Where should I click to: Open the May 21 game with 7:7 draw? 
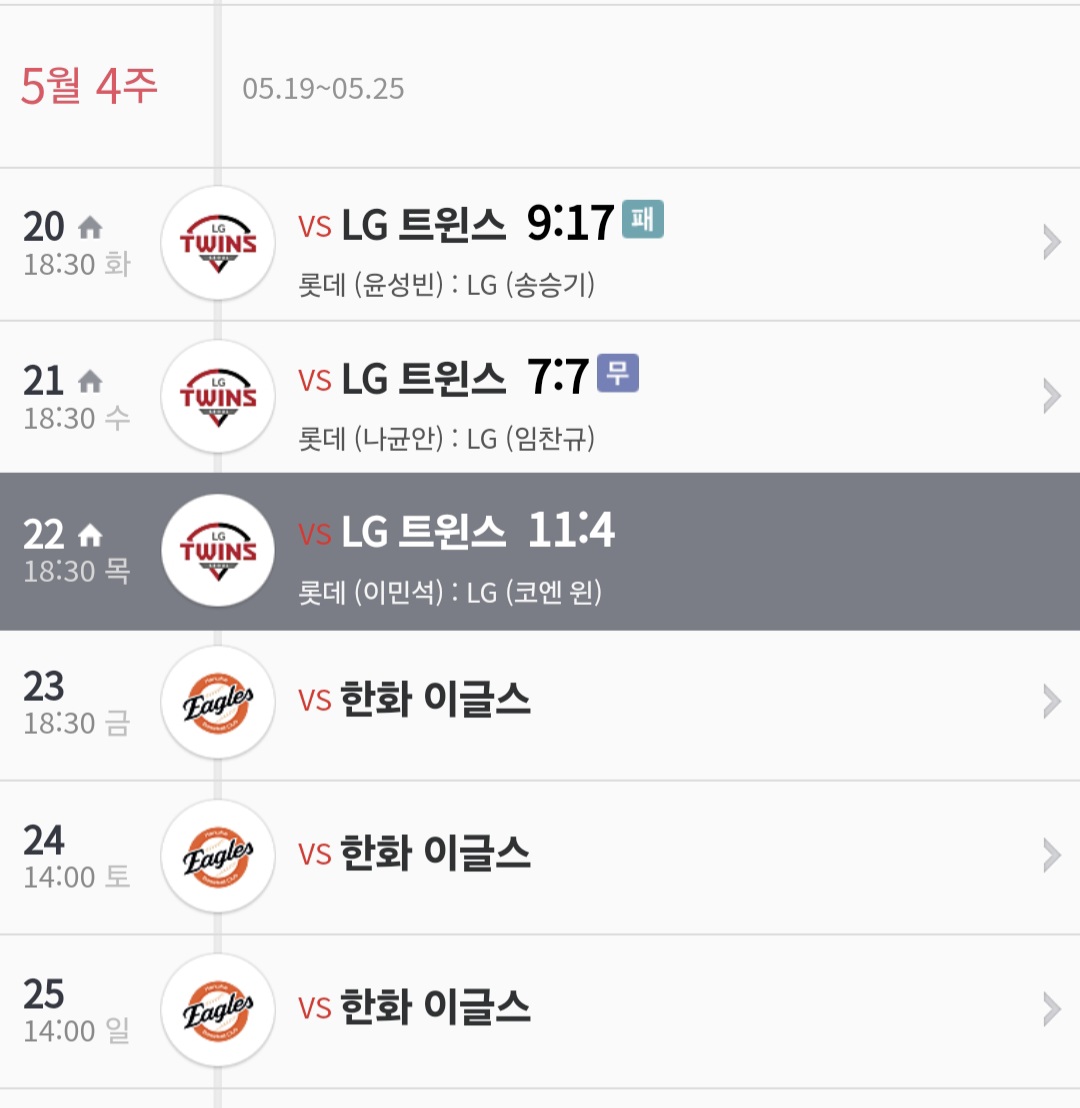tap(540, 397)
